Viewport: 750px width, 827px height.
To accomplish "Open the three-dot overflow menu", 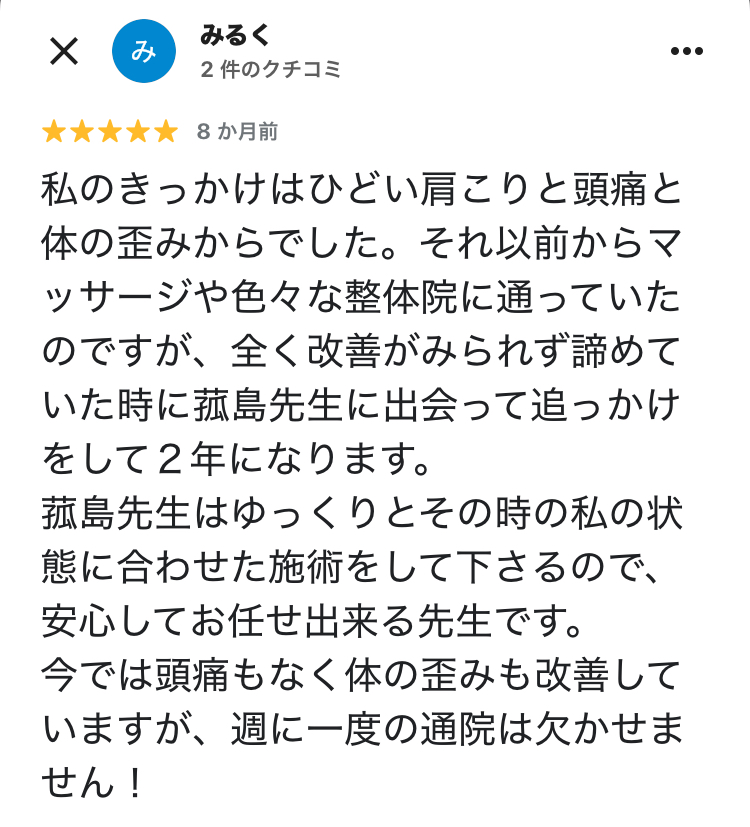I will 686,51.
